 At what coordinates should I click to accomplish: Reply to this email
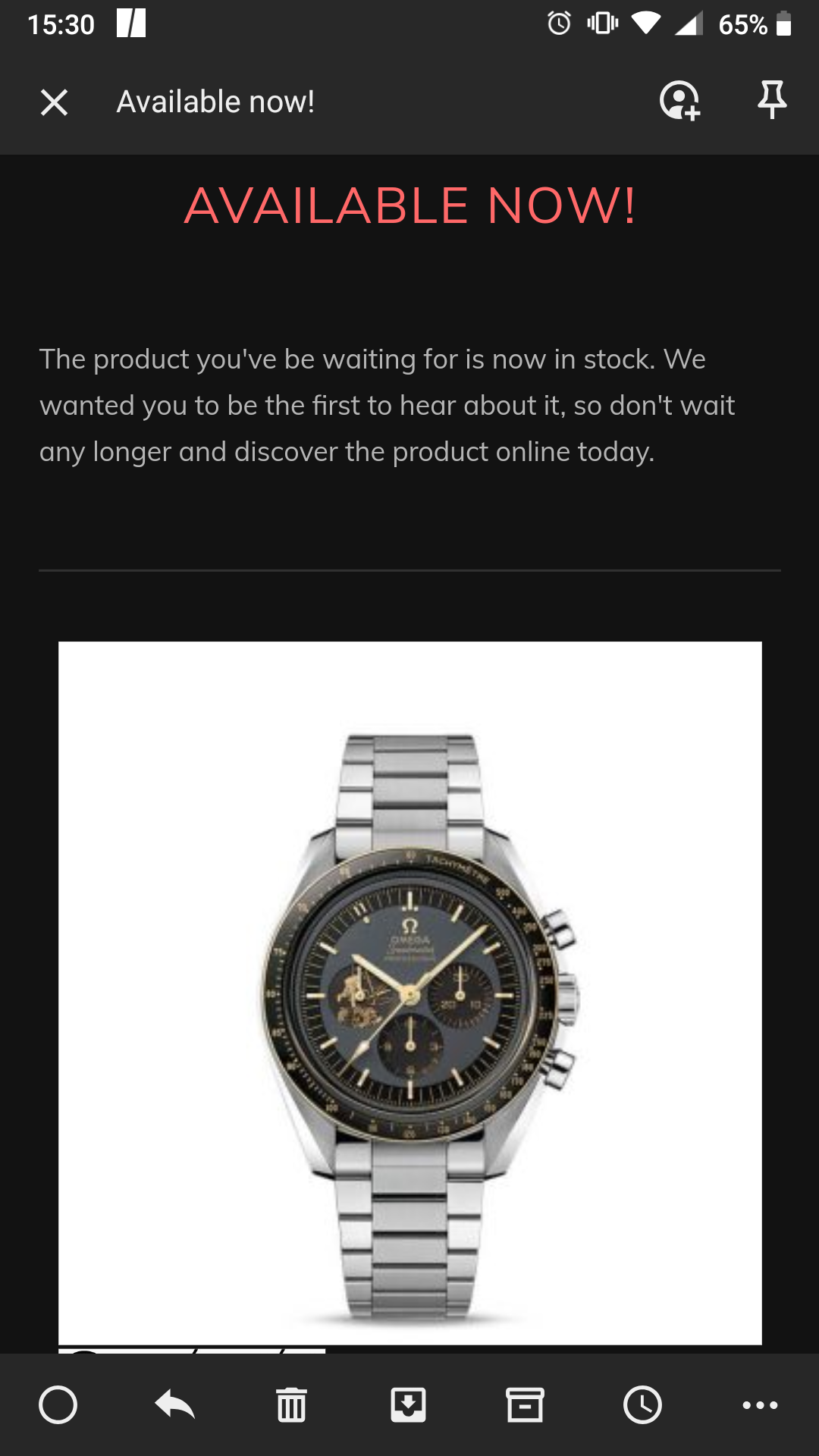point(175,1405)
